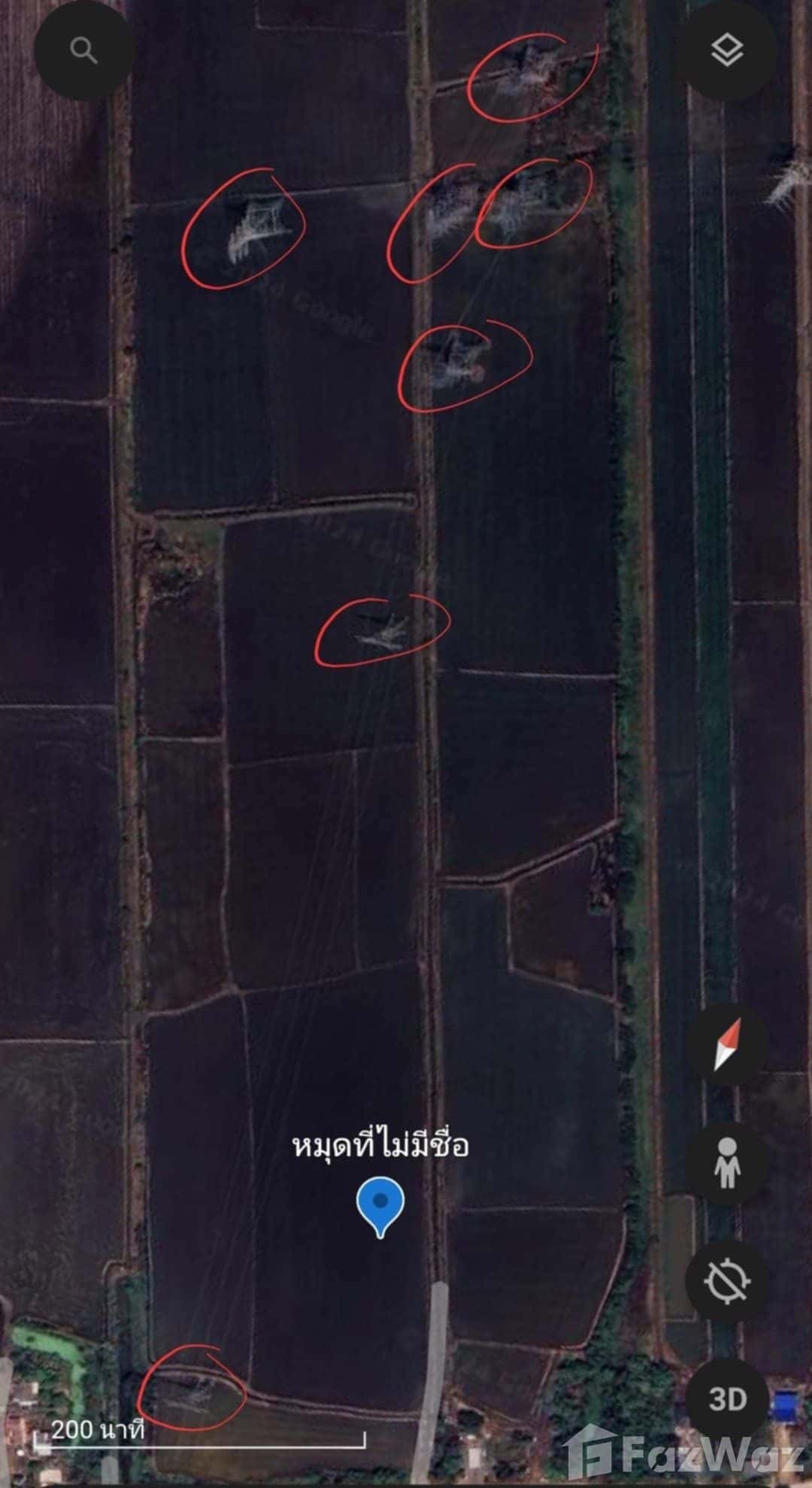Switch to 3D view
Image resolution: width=812 pixels, height=1488 pixels.
tap(726, 1398)
